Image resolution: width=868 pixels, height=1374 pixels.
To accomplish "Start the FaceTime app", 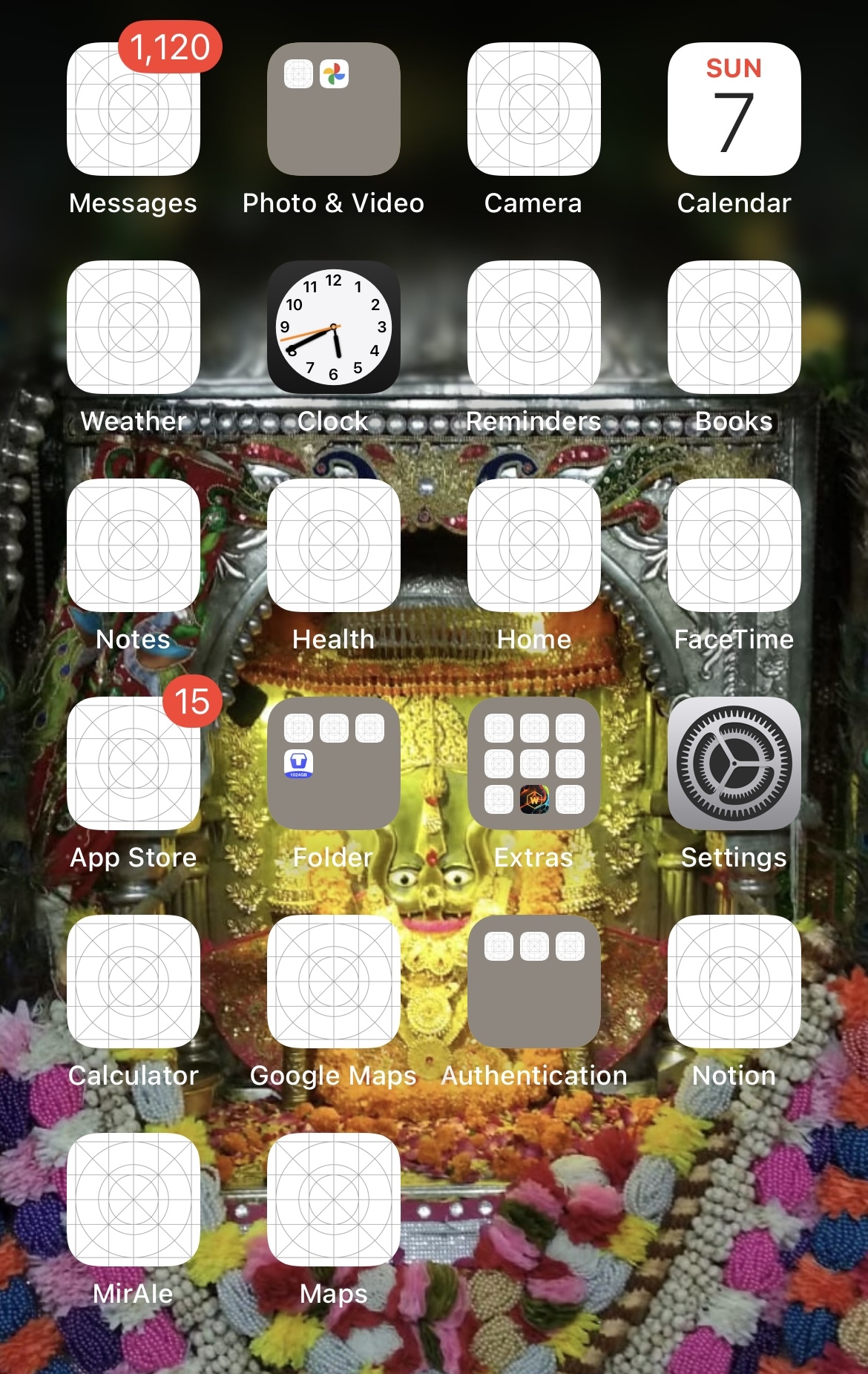I will pyautogui.click(x=734, y=545).
